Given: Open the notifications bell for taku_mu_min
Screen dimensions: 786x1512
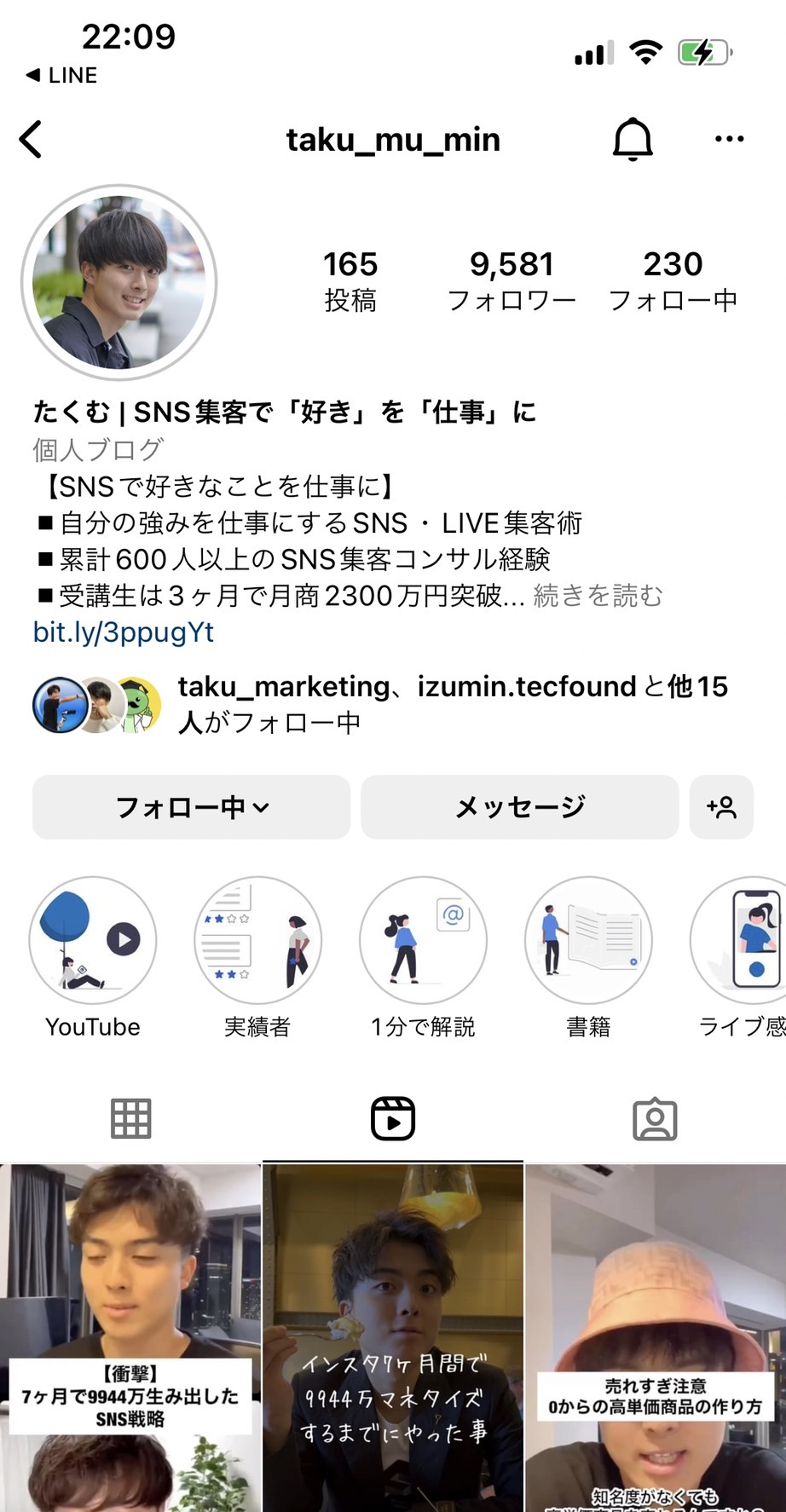Looking at the screenshot, I should pyautogui.click(x=633, y=139).
